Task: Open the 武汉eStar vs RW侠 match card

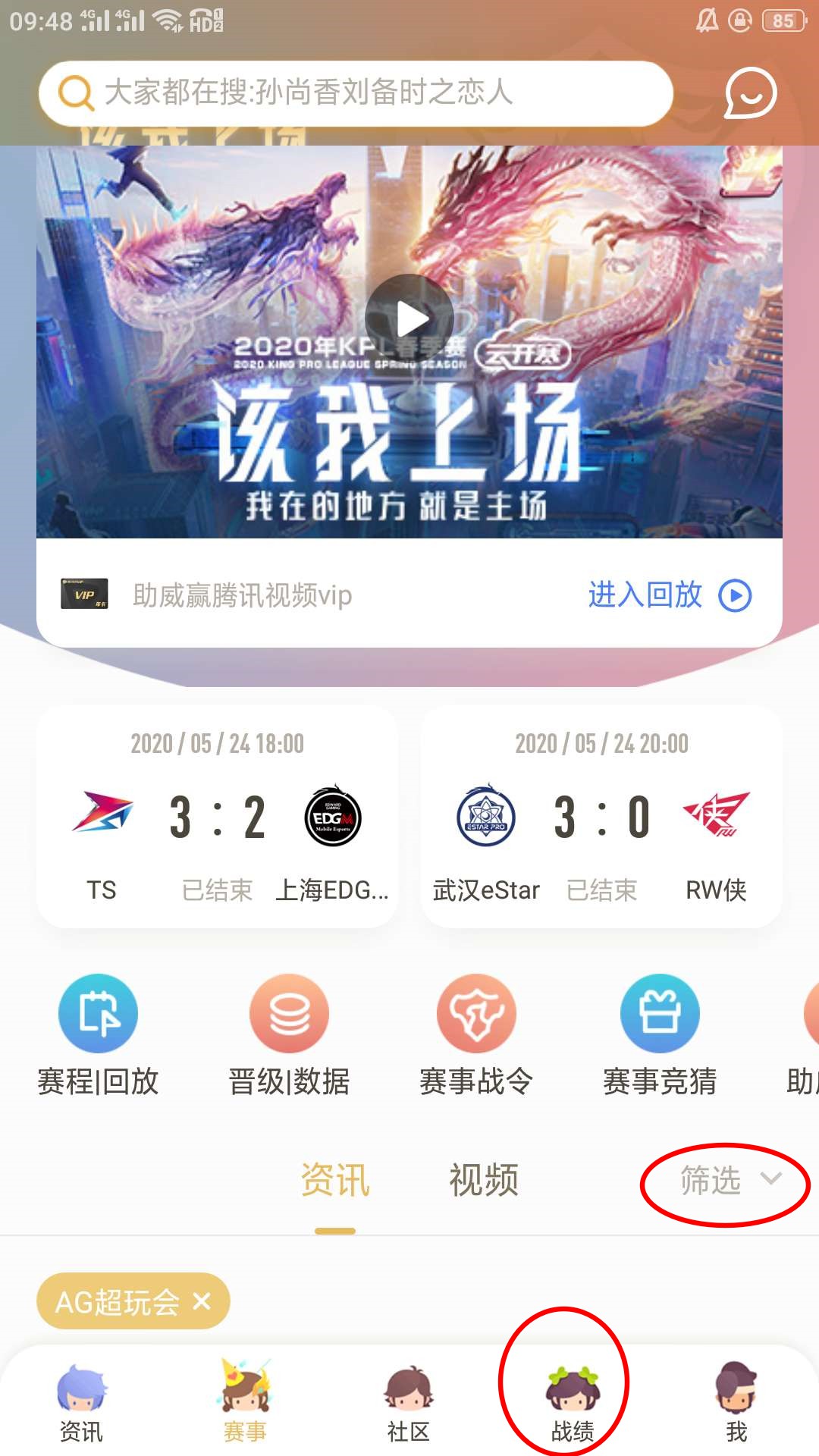Action: (x=601, y=817)
